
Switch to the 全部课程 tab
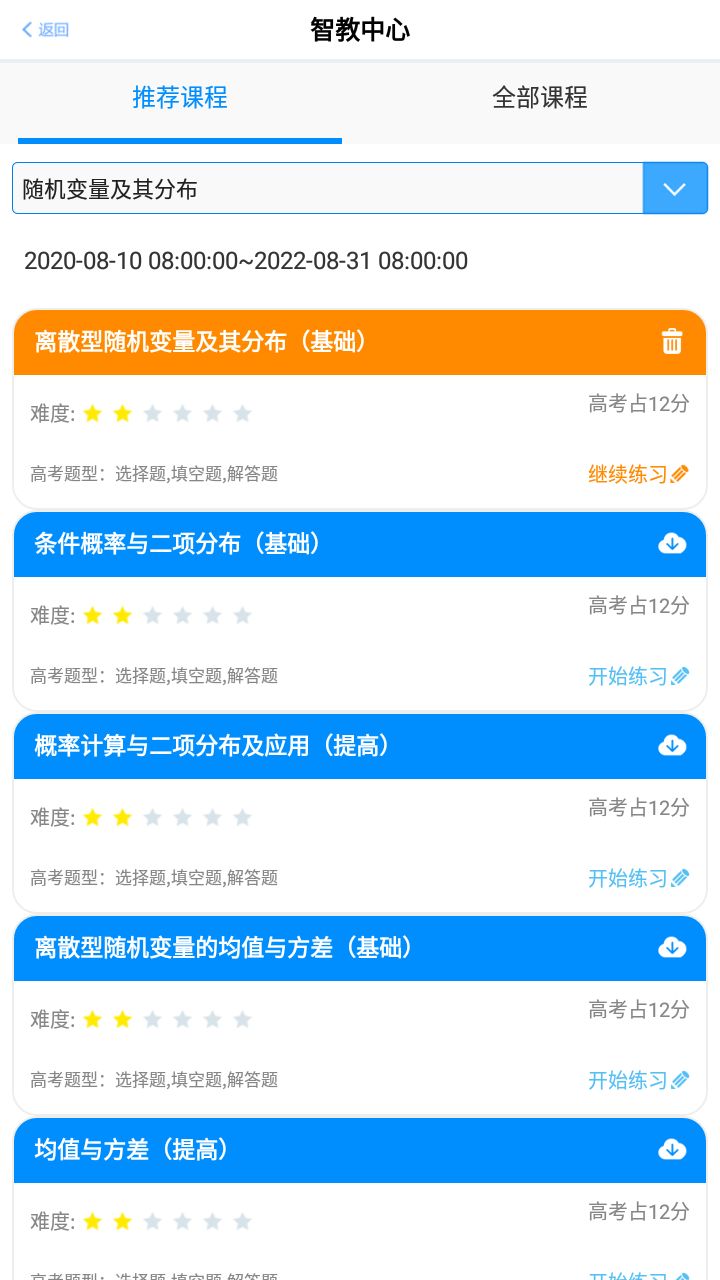click(x=540, y=98)
